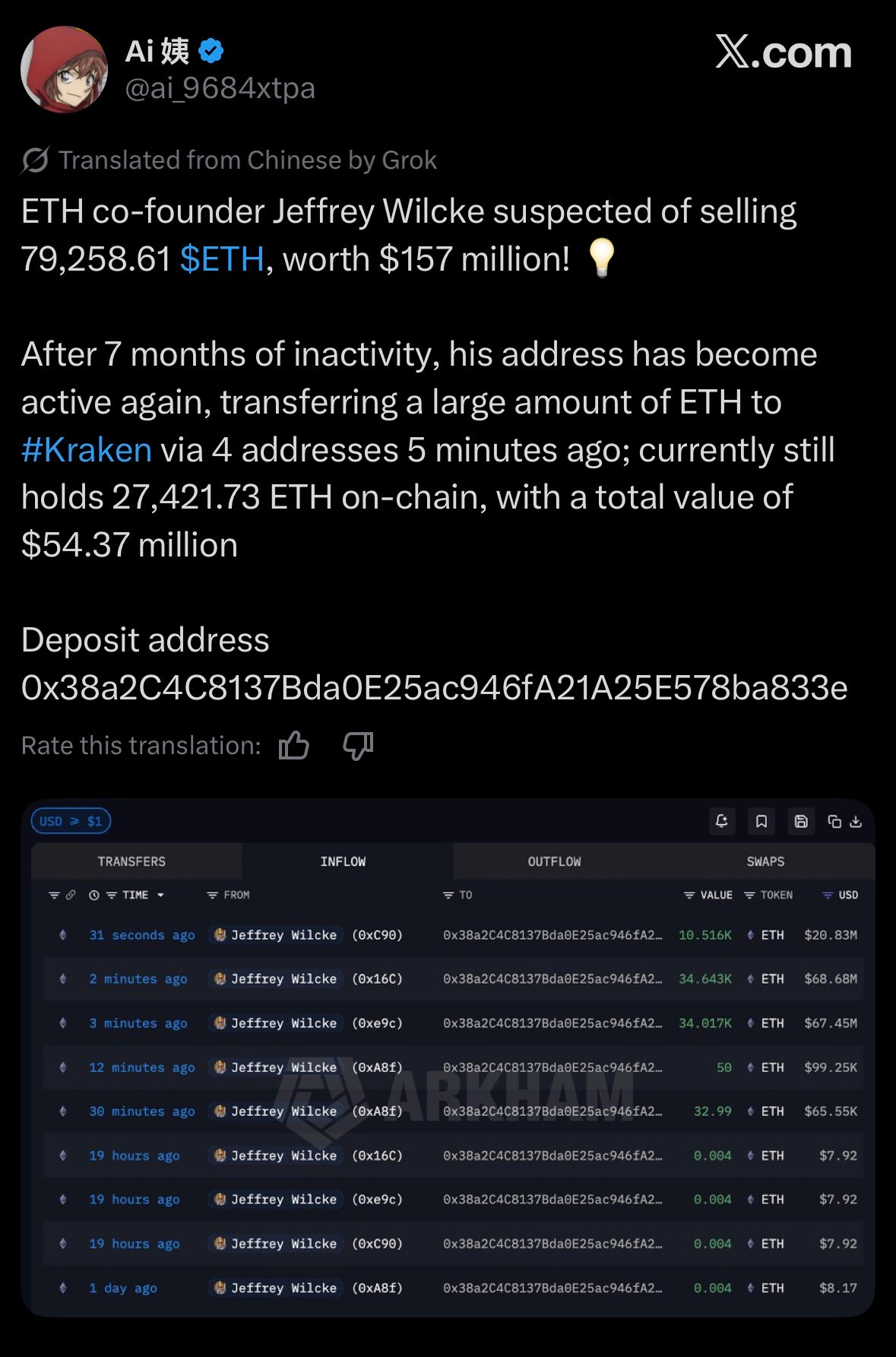Rate the translation with thumbs down
This screenshot has width=896, height=1357.
click(x=358, y=746)
